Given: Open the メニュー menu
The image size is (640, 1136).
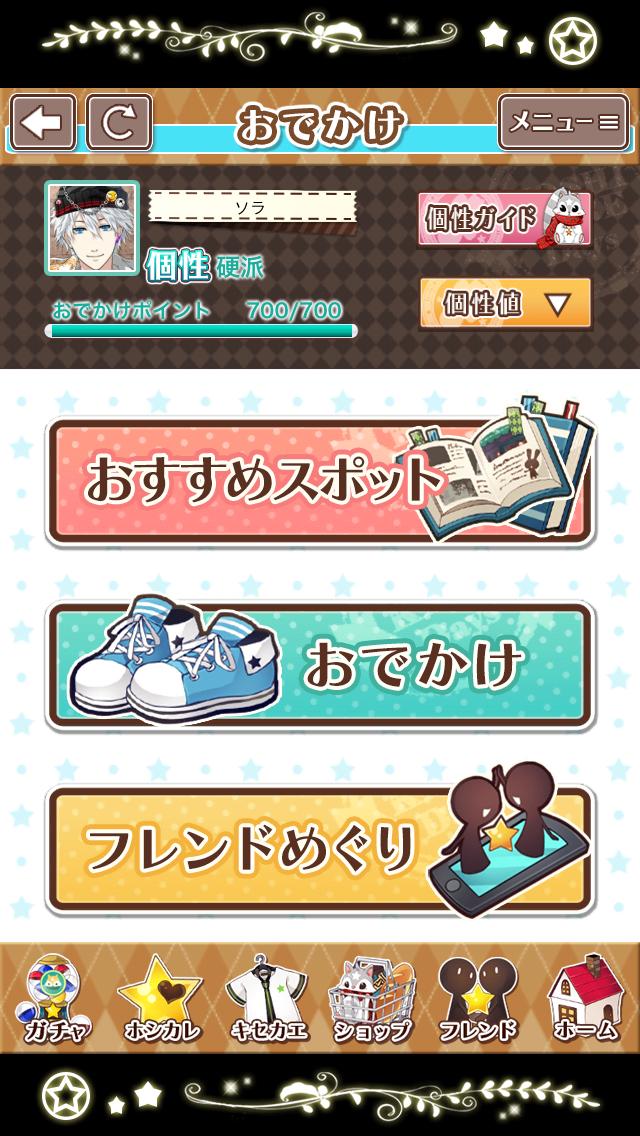Looking at the screenshot, I should [x=563, y=123].
